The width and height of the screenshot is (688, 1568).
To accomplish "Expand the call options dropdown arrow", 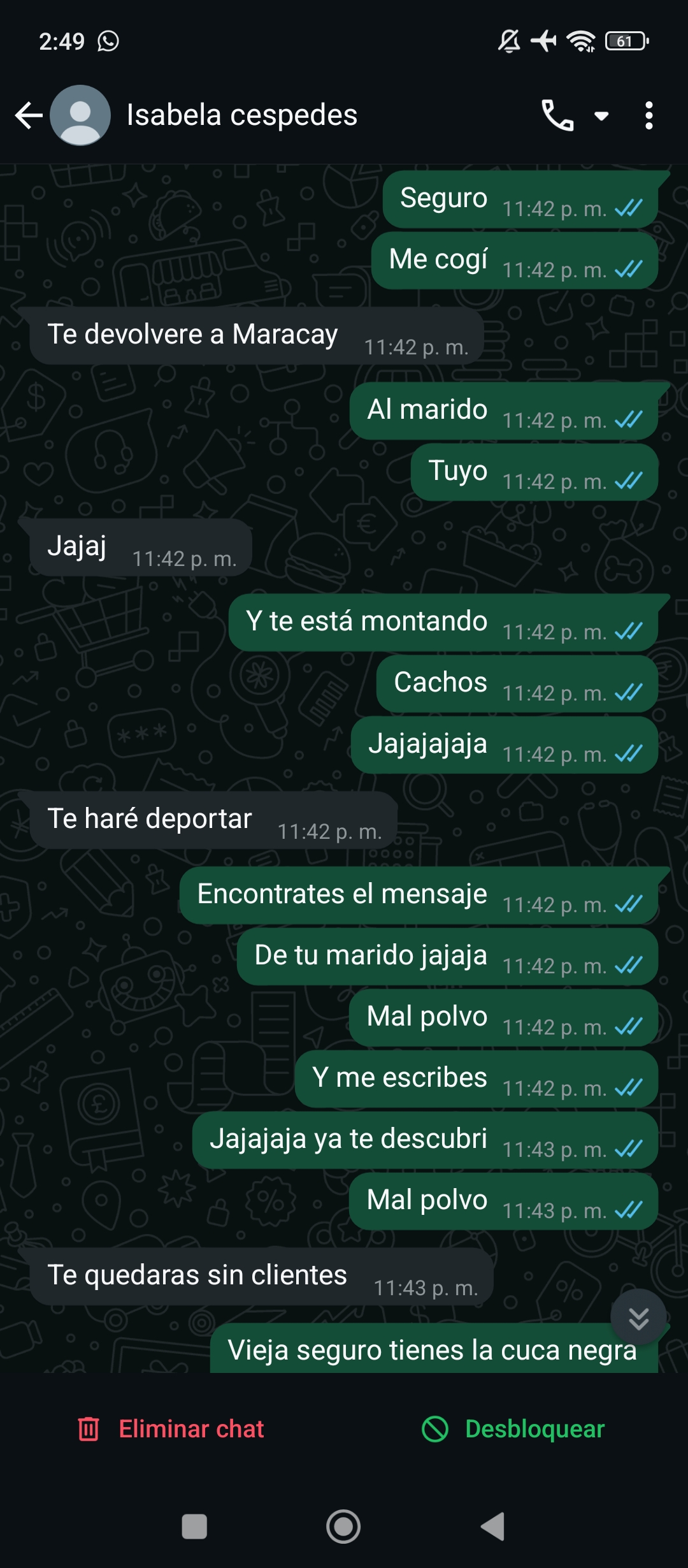I will pyautogui.click(x=601, y=116).
